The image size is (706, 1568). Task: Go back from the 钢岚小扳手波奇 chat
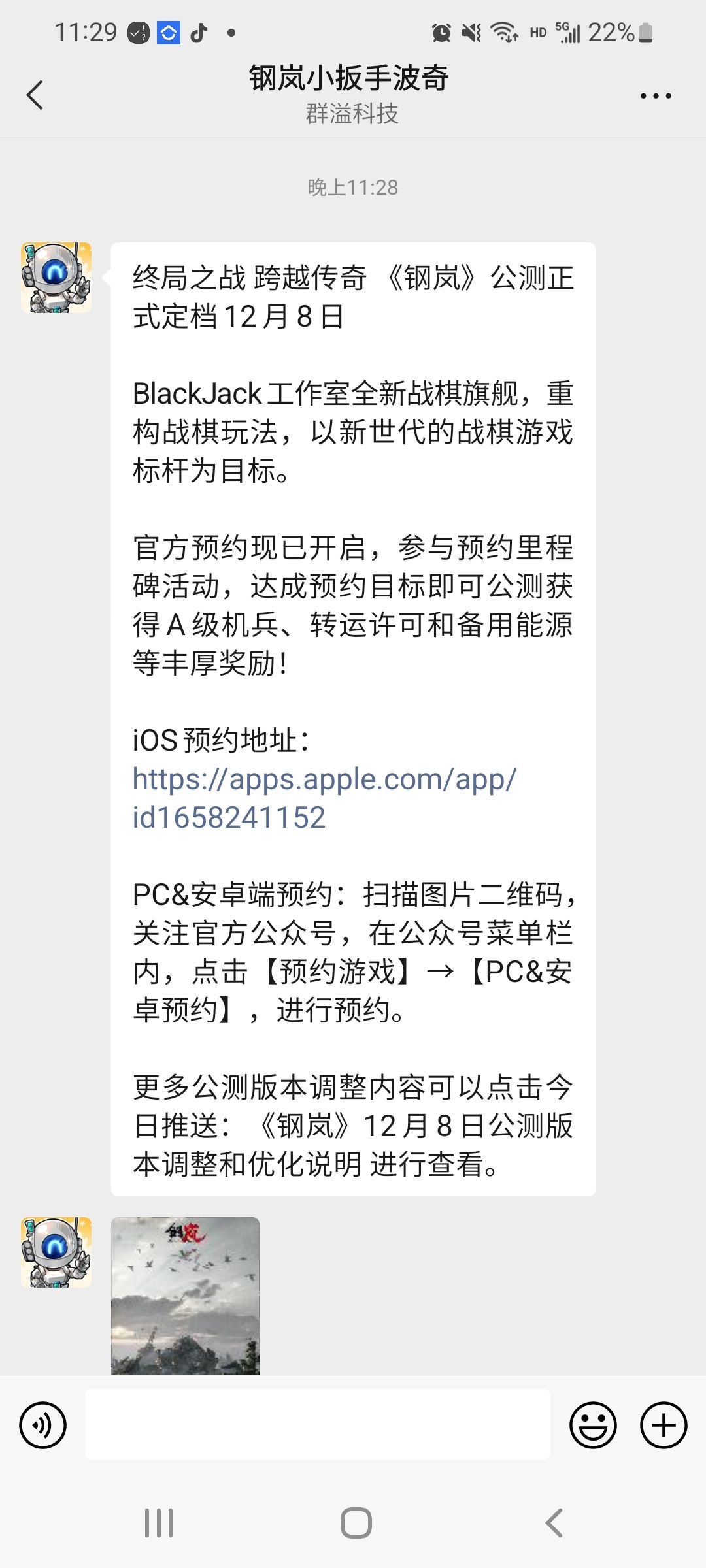click(35, 95)
